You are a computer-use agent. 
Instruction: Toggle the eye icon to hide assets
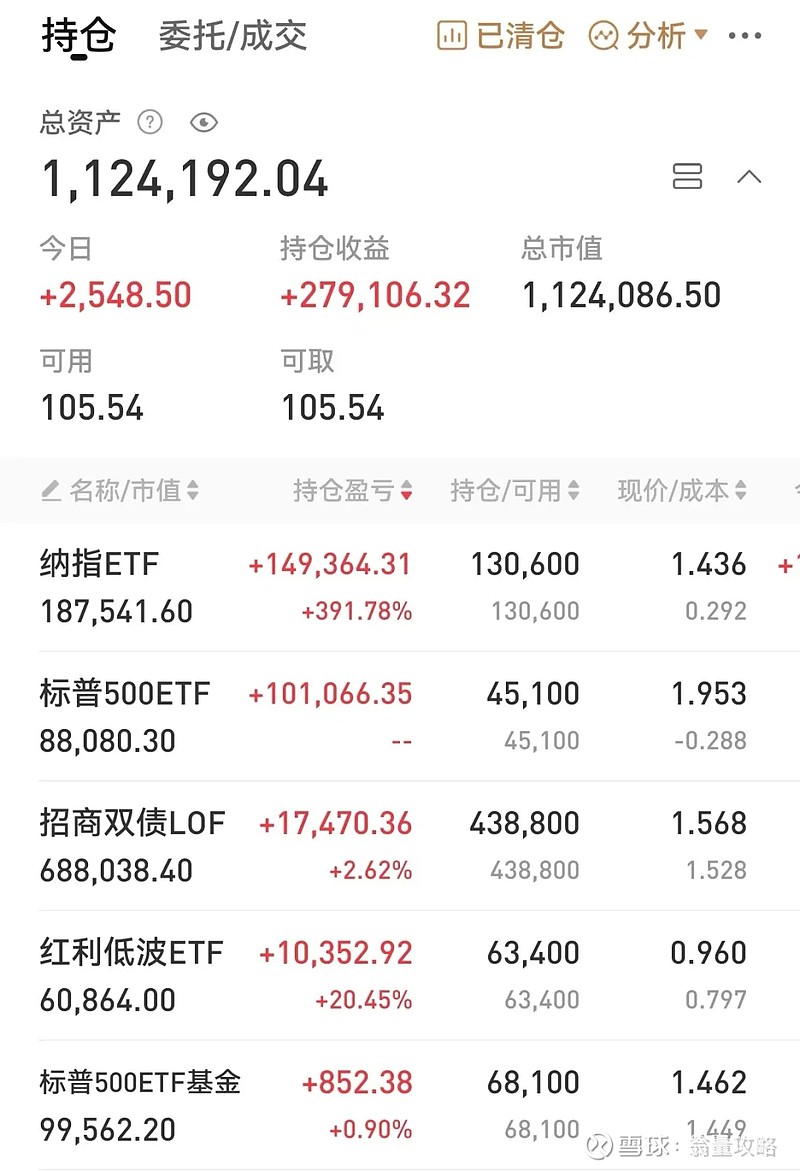204,123
